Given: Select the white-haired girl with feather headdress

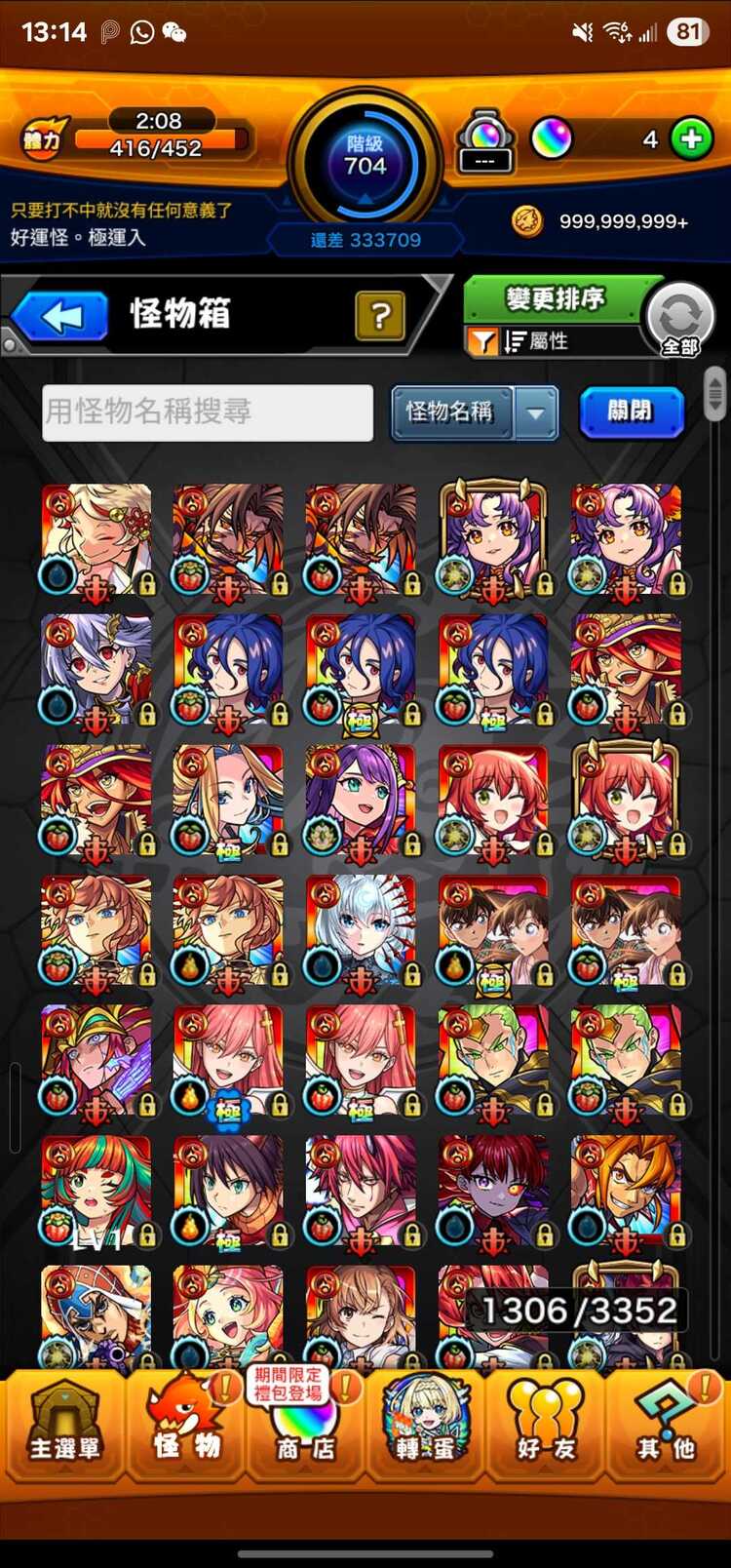Looking at the screenshot, I should (x=361, y=929).
